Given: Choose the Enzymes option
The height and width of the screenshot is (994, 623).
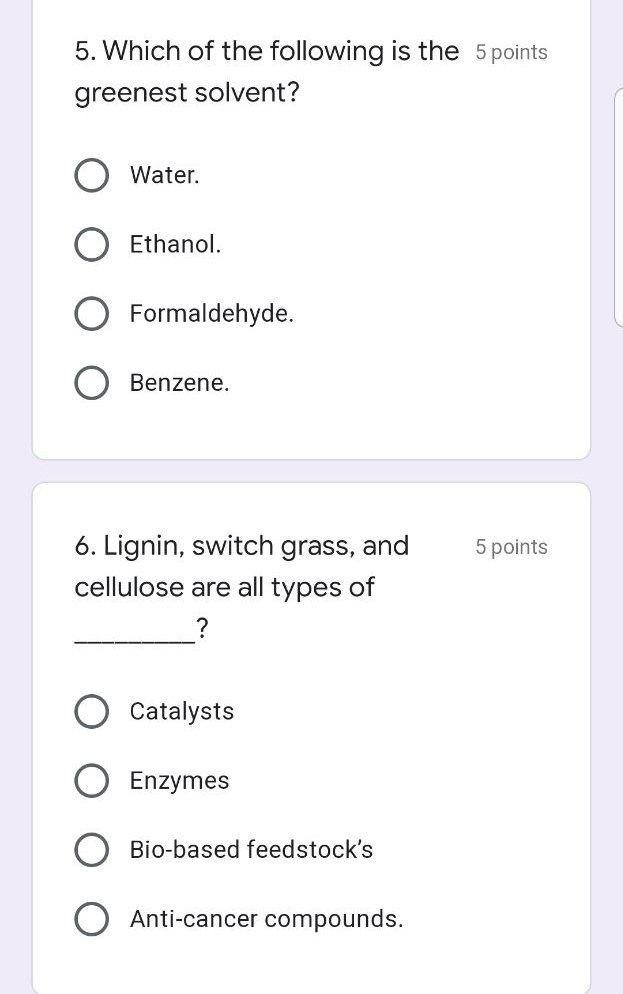Looking at the screenshot, I should 92,781.
